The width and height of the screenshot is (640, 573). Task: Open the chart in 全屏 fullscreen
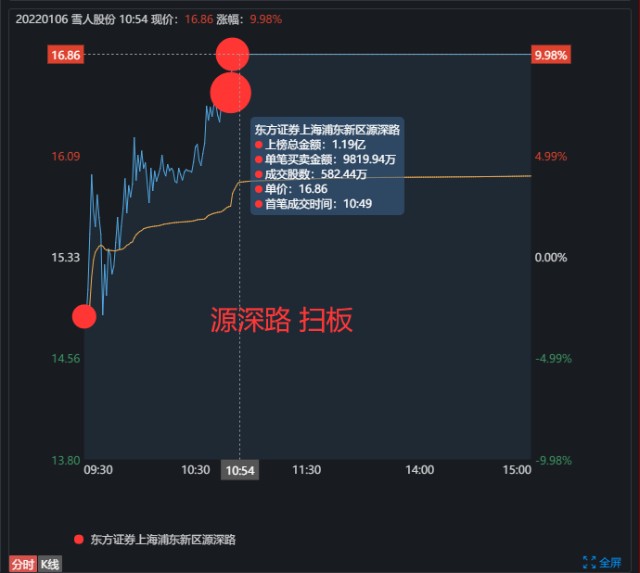click(602, 562)
